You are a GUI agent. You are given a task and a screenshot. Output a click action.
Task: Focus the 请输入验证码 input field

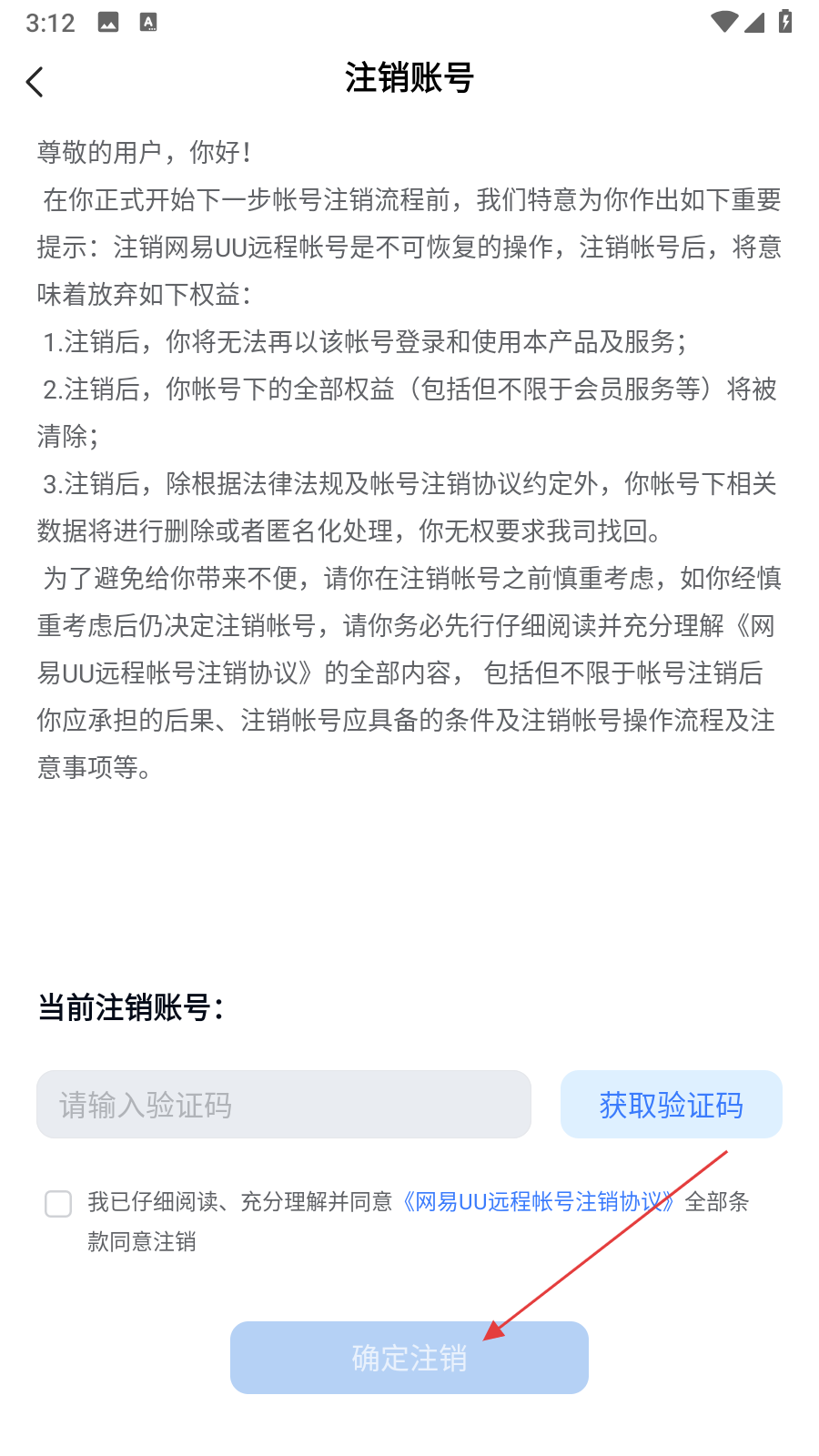click(283, 1105)
